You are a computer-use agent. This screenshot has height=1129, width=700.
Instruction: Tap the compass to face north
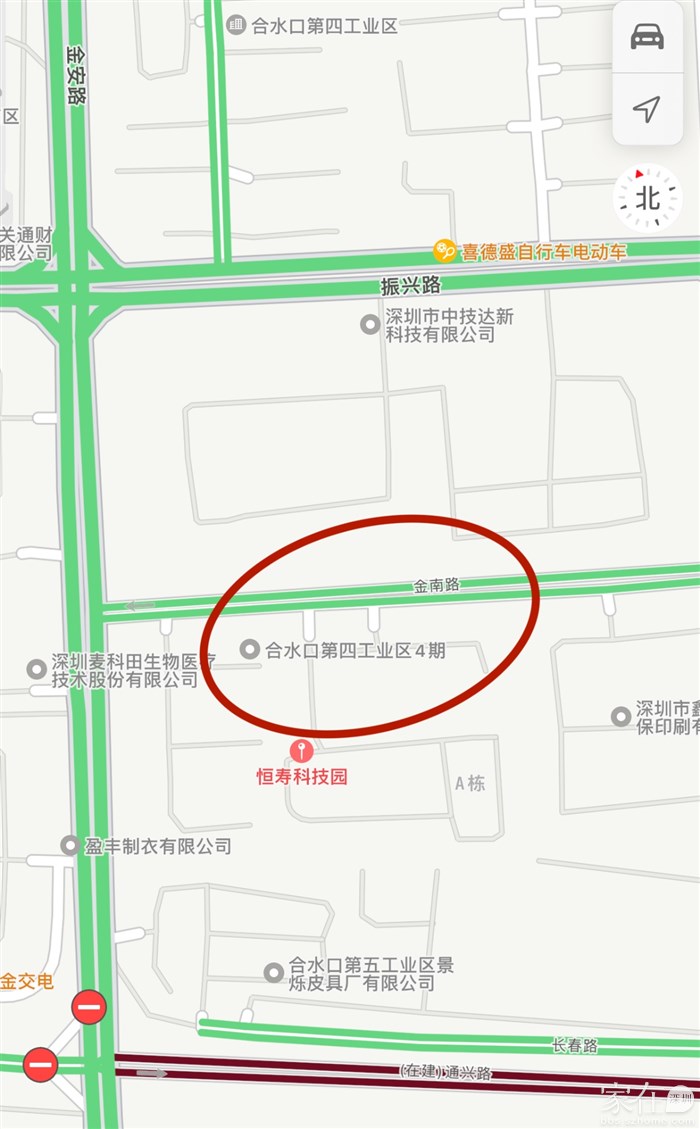click(x=647, y=198)
